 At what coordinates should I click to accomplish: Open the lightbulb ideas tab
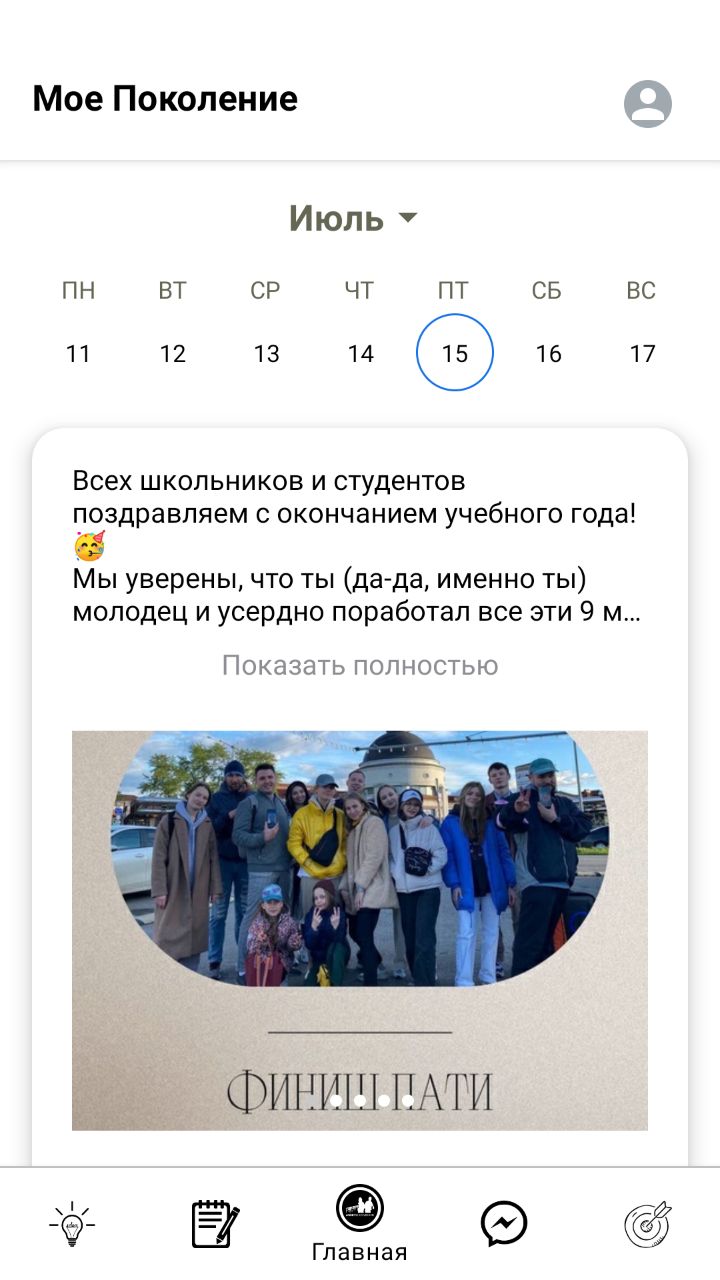pyautogui.click(x=72, y=1223)
